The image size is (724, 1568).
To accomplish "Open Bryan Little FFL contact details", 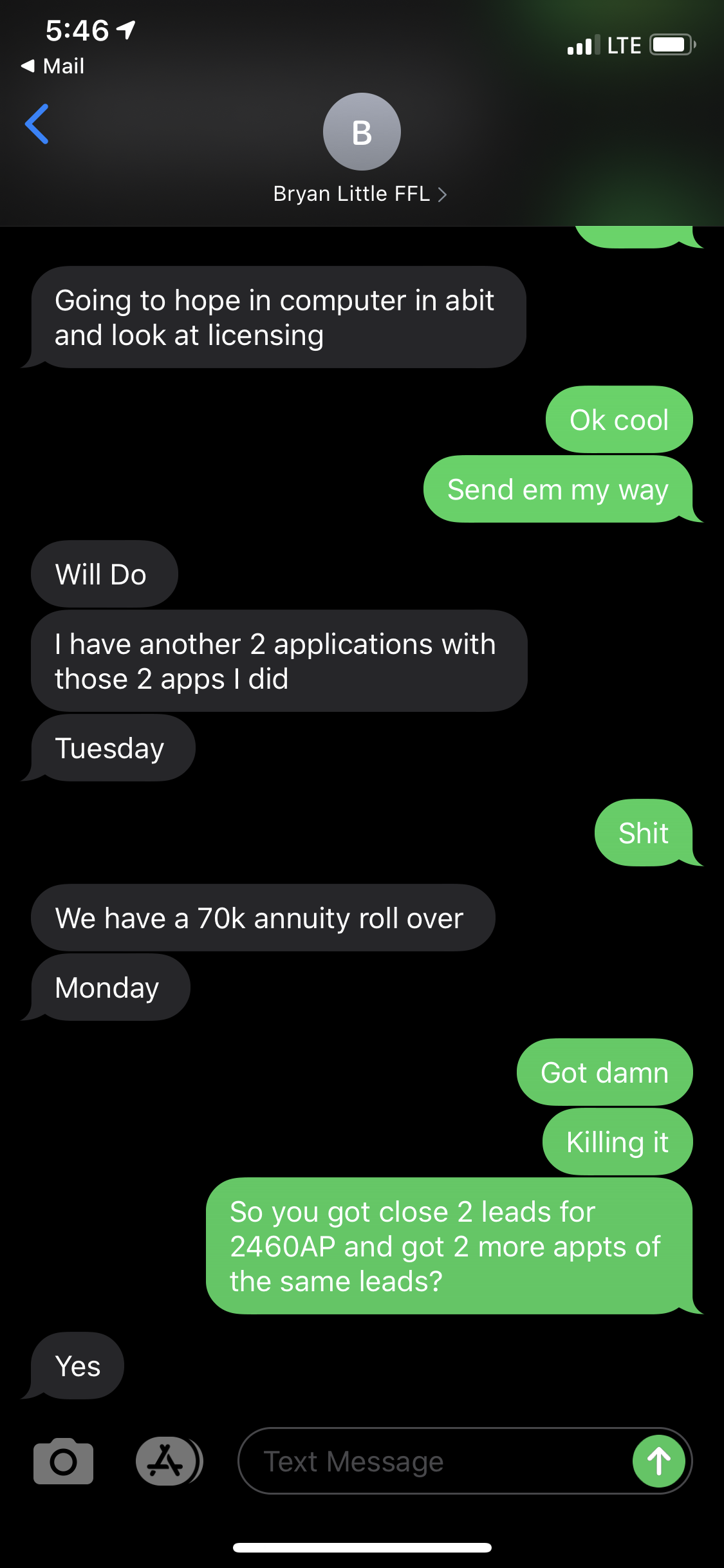I will coord(360,193).
